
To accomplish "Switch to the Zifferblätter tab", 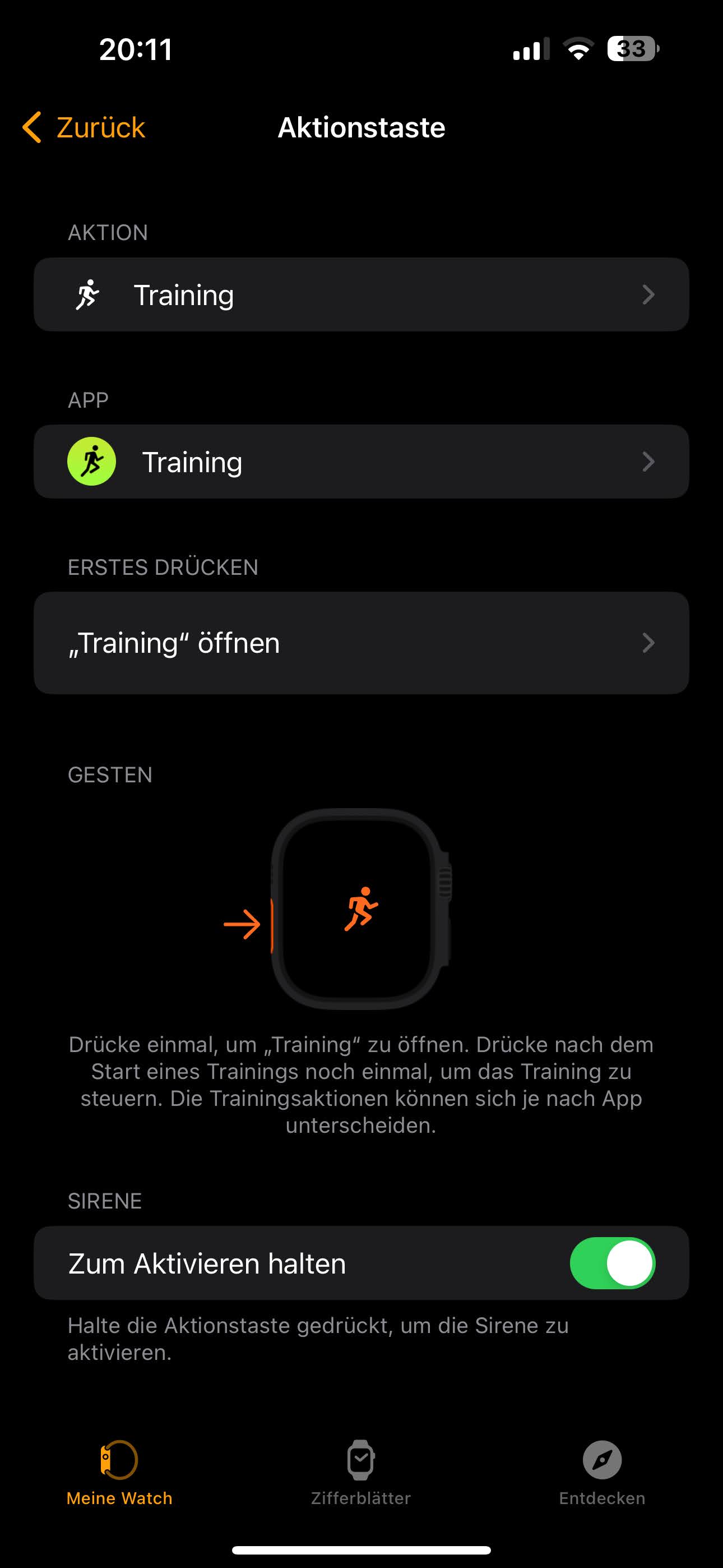I will 361,1473.
